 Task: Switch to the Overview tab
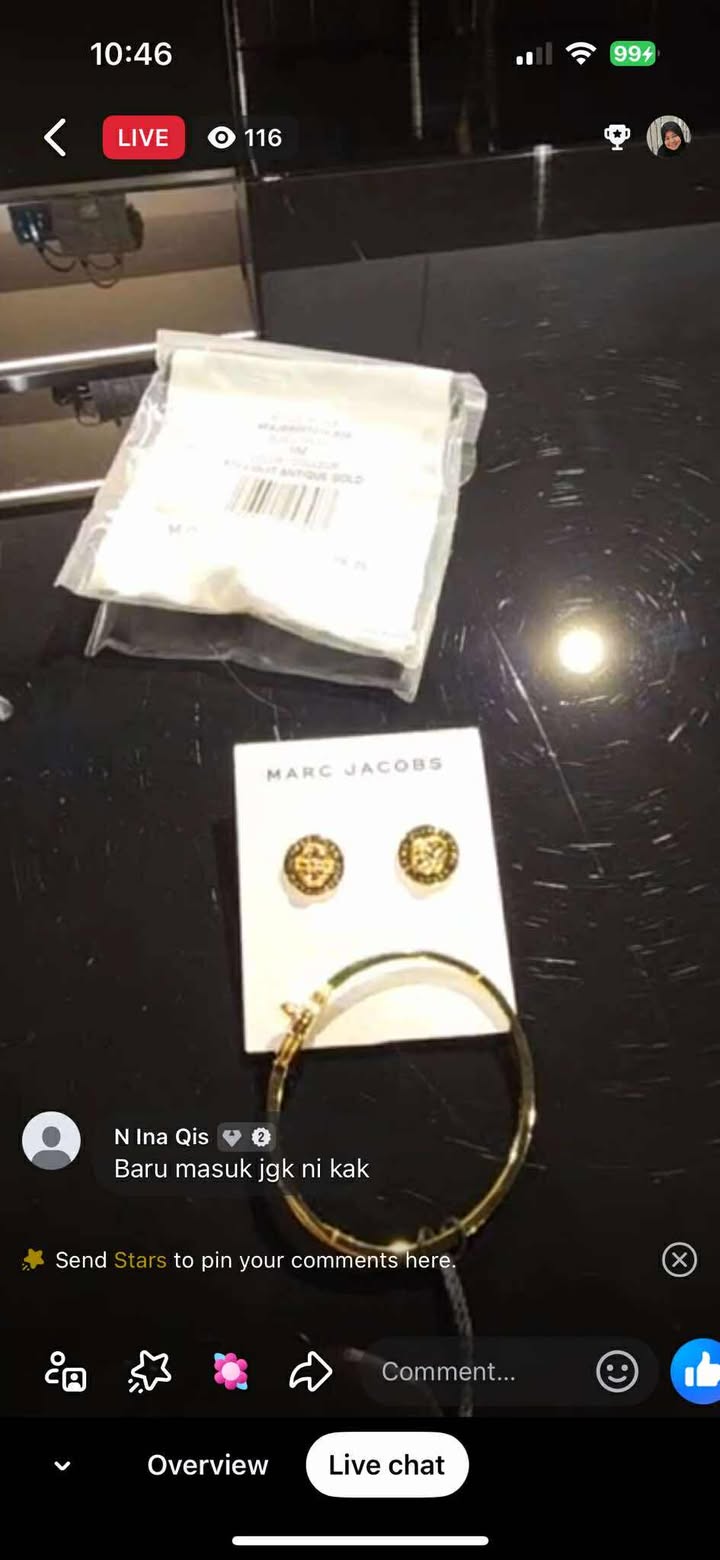[208, 1465]
